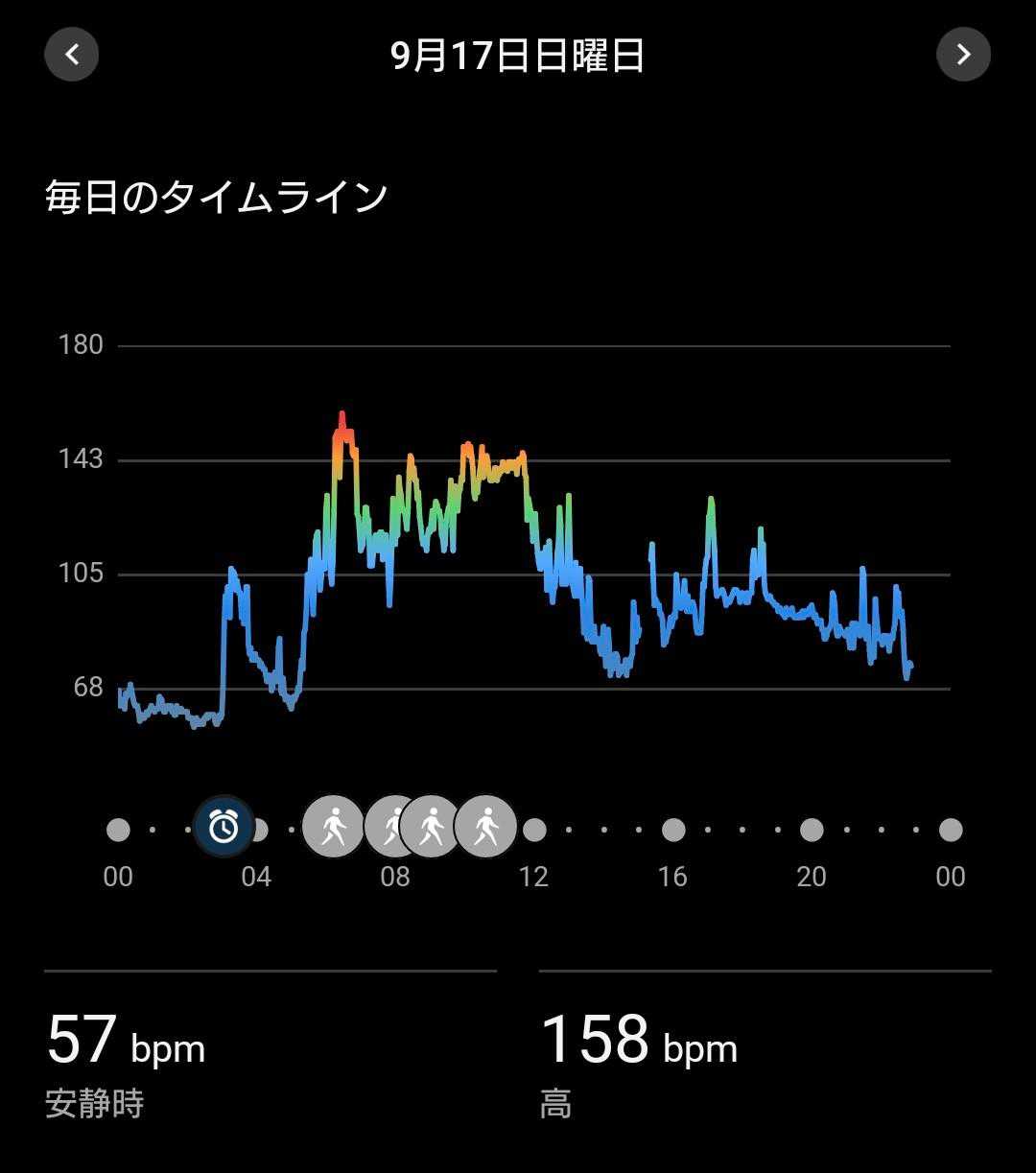Go to the previous day
Screen dimensions: 1036x1173
click(72, 55)
